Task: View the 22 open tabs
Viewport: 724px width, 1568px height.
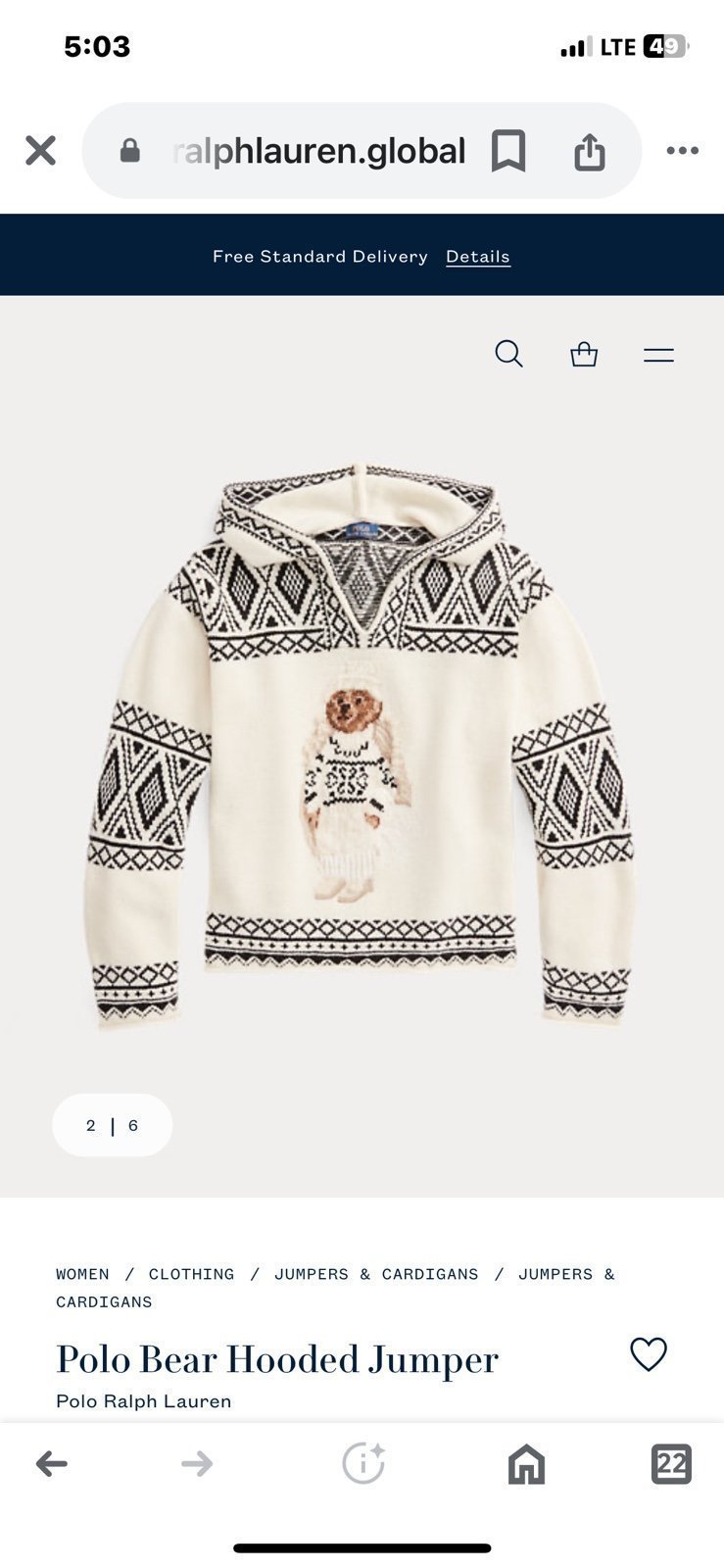Action: (x=671, y=1464)
